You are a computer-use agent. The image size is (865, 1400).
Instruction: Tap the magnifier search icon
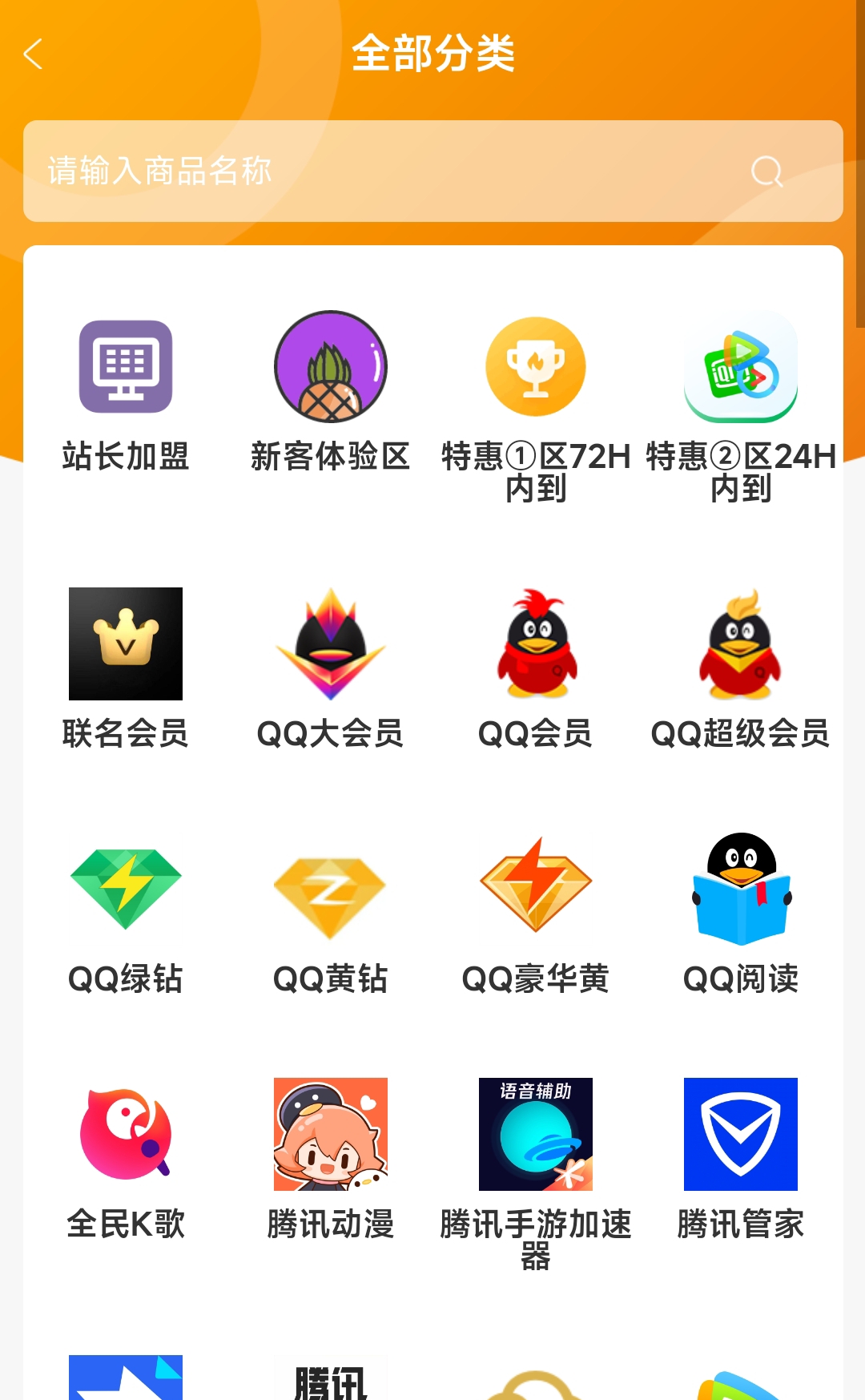766,171
